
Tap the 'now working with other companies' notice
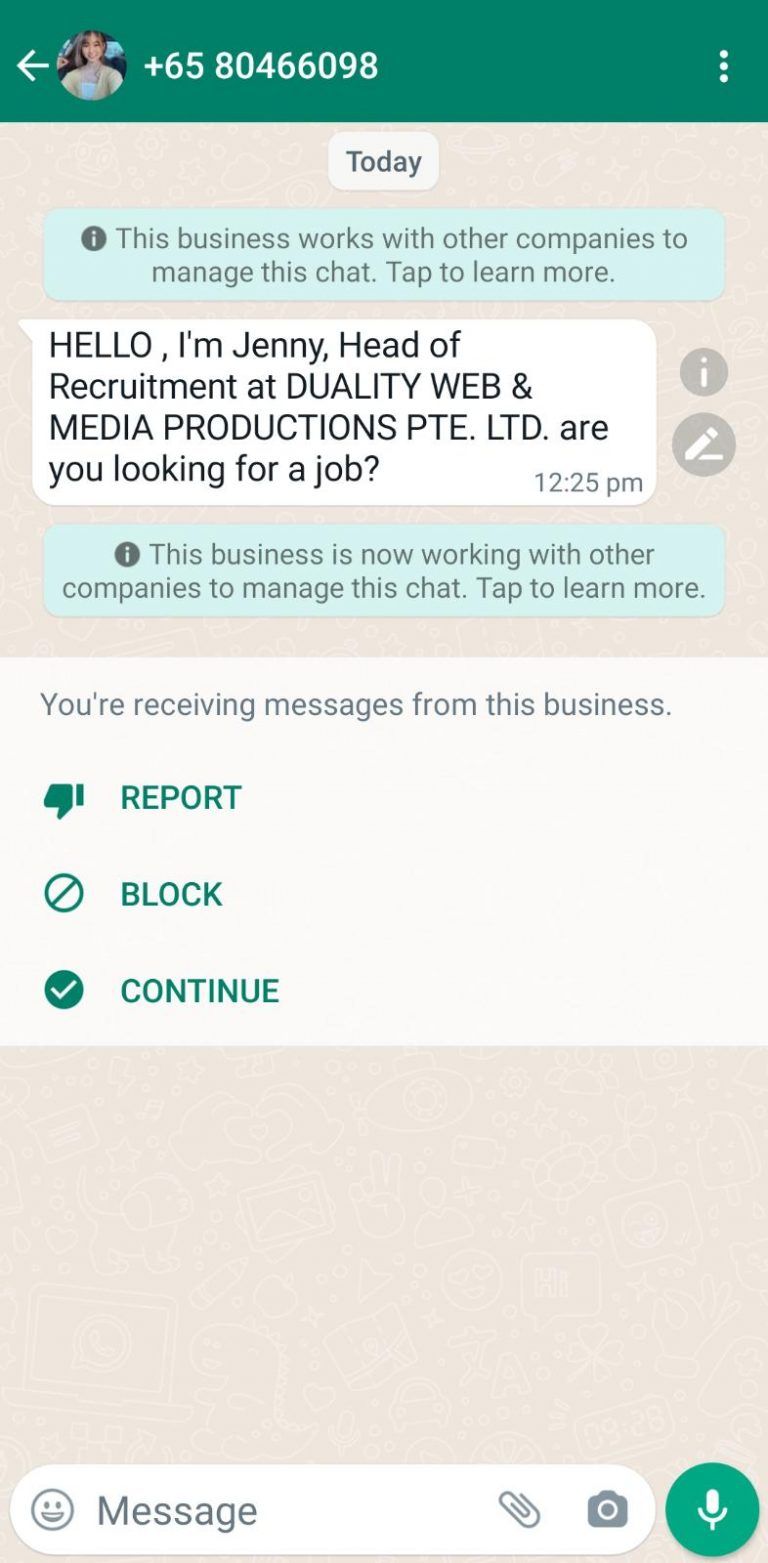tap(384, 570)
